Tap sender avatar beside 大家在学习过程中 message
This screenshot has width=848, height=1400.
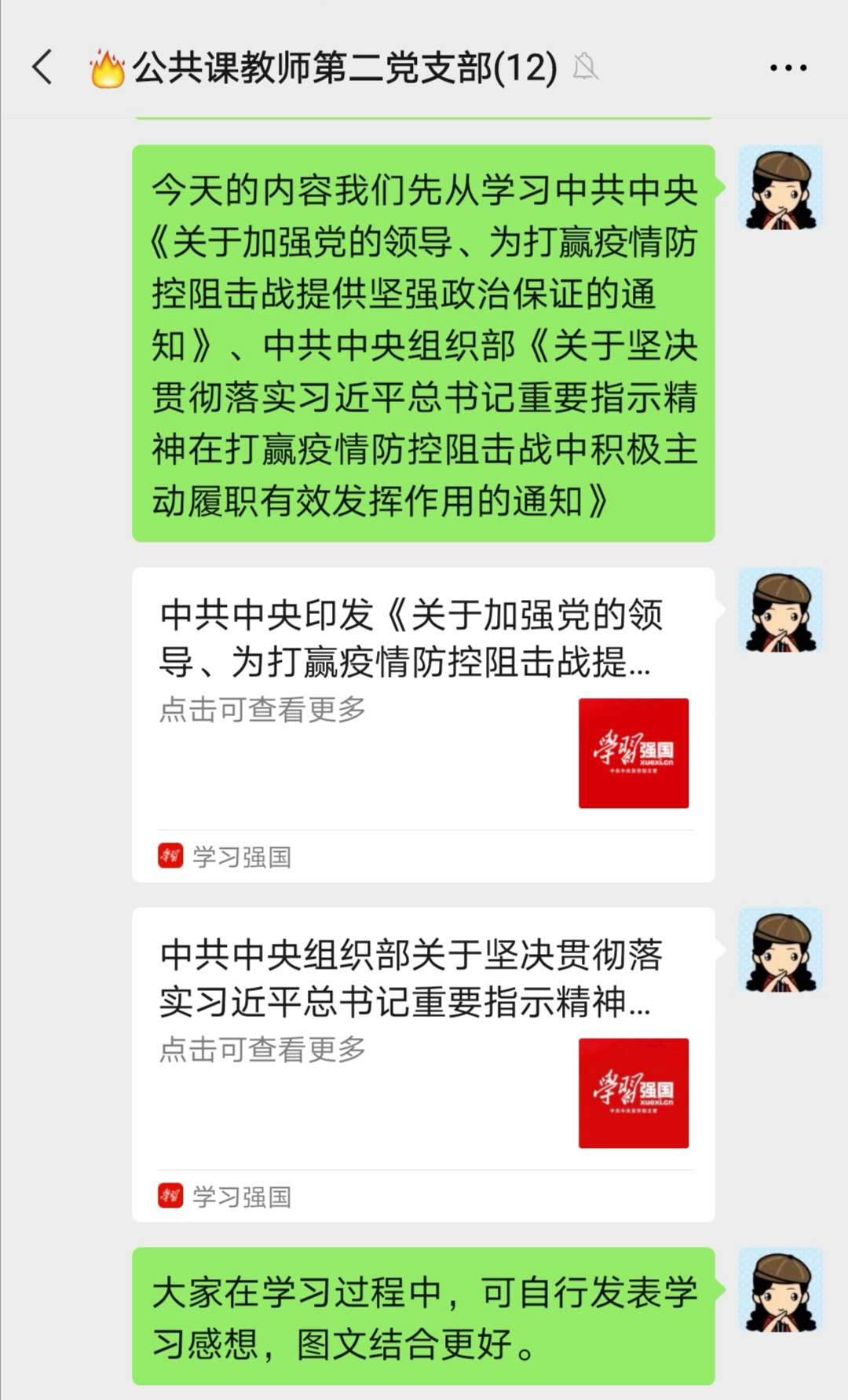coord(780,1290)
